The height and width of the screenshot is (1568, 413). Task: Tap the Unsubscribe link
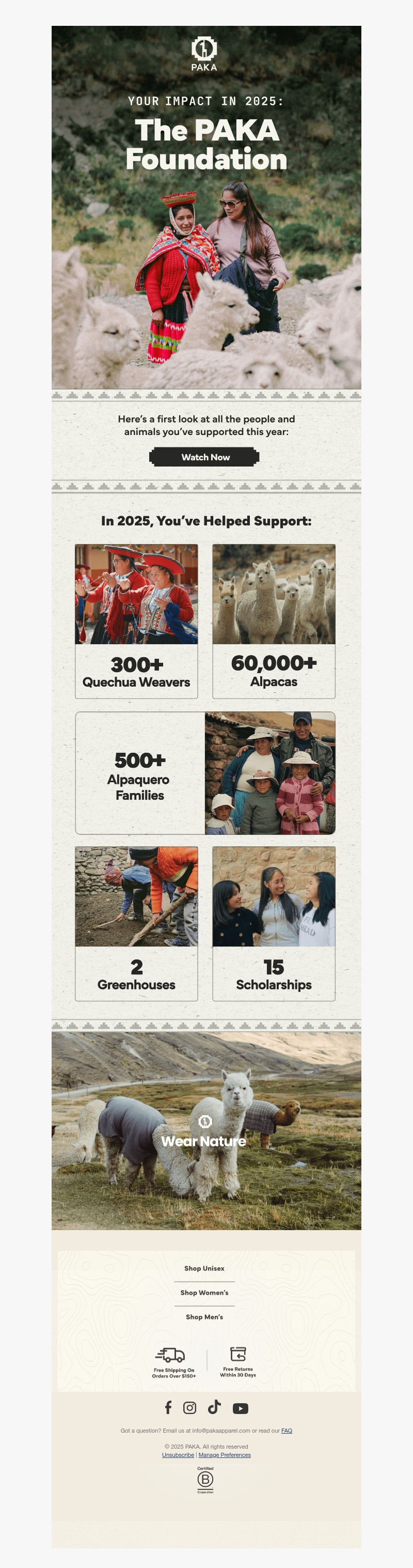point(178,1455)
